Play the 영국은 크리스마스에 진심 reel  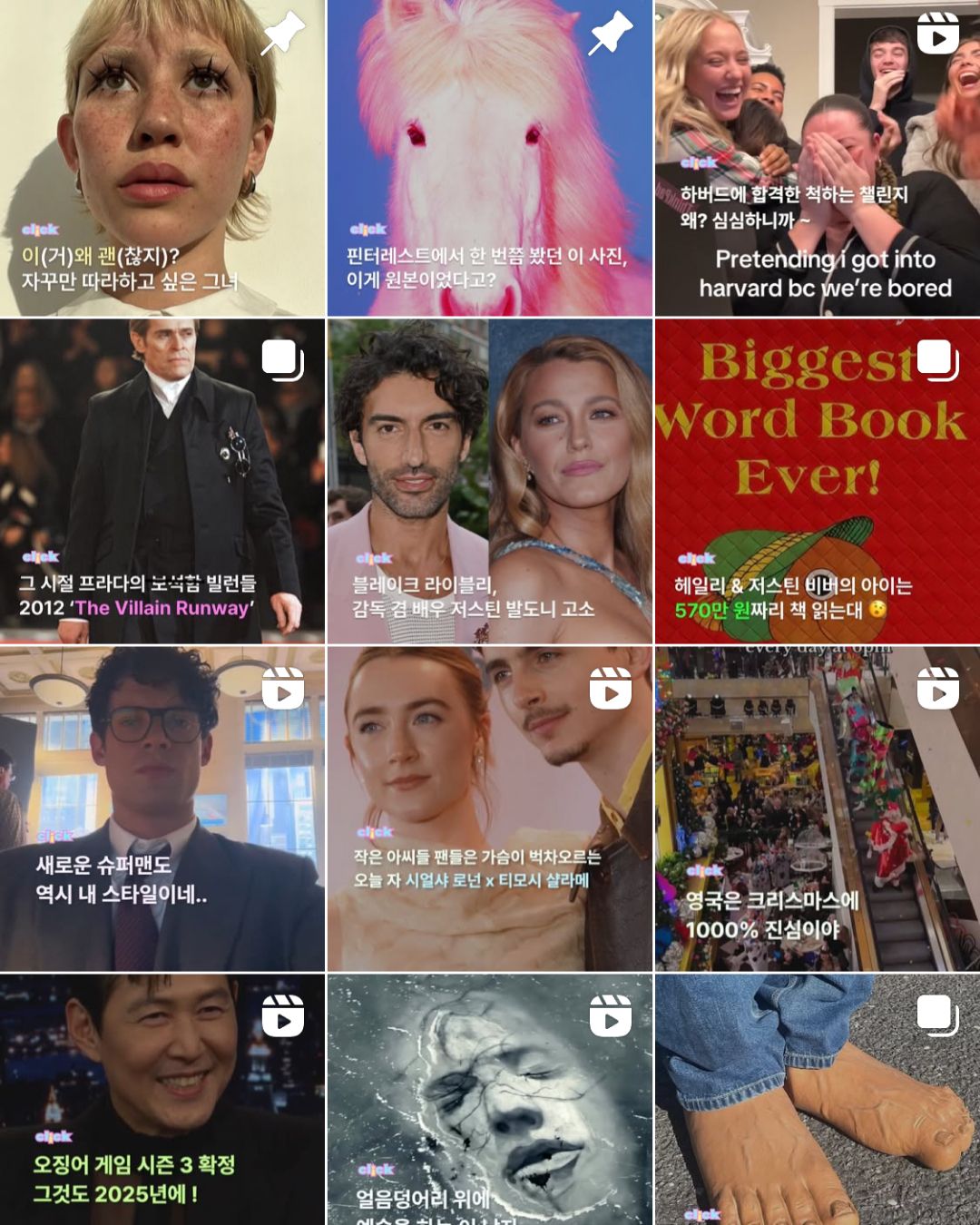817,808
